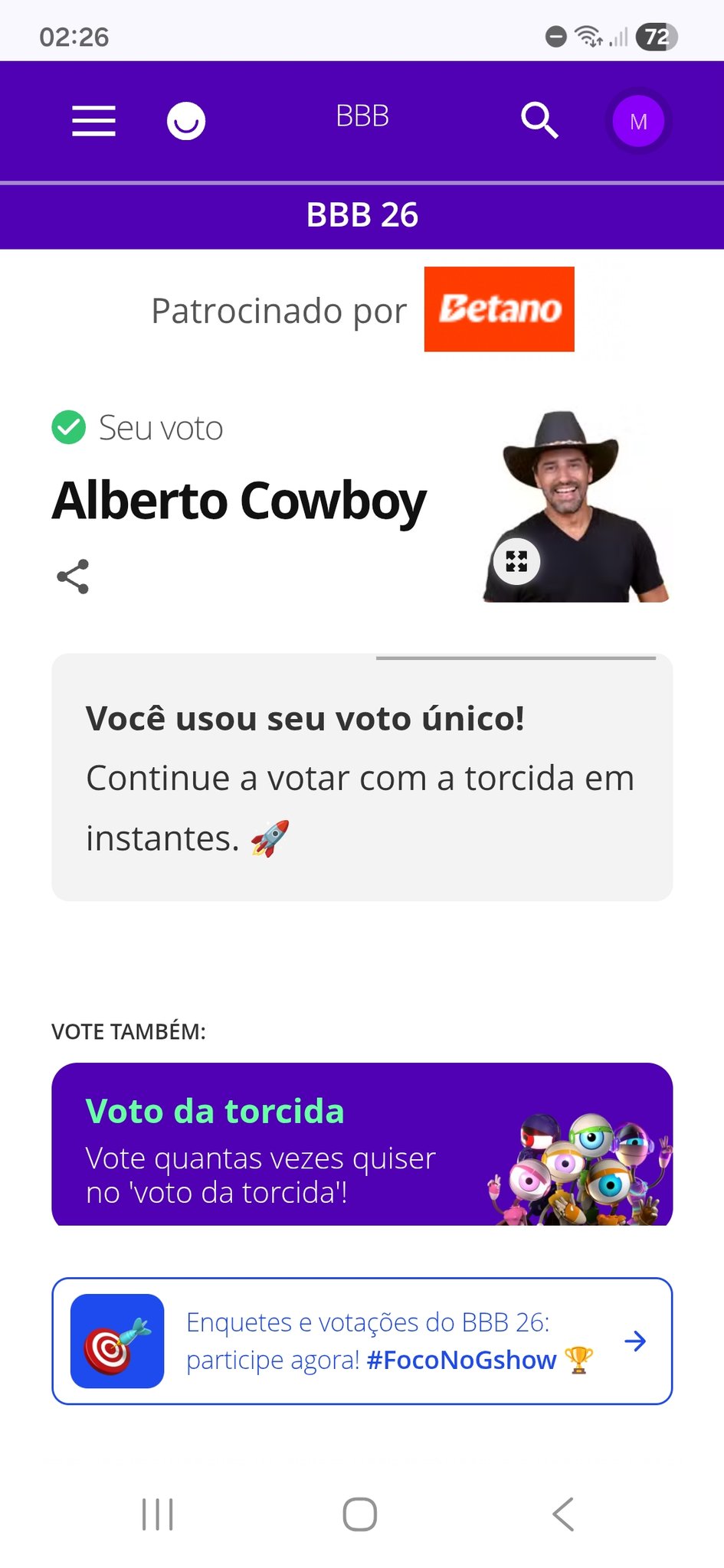Open Enquetes e votações do BBB 26
Viewport: 724px width, 1568px height.
pyautogui.click(x=362, y=1341)
